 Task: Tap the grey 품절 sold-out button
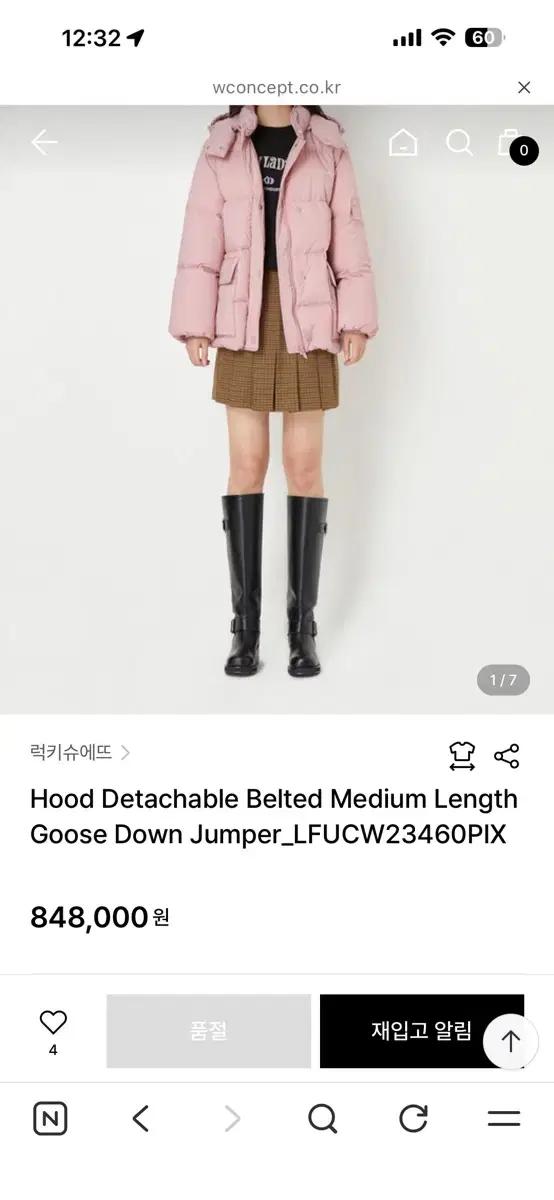(x=209, y=1031)
